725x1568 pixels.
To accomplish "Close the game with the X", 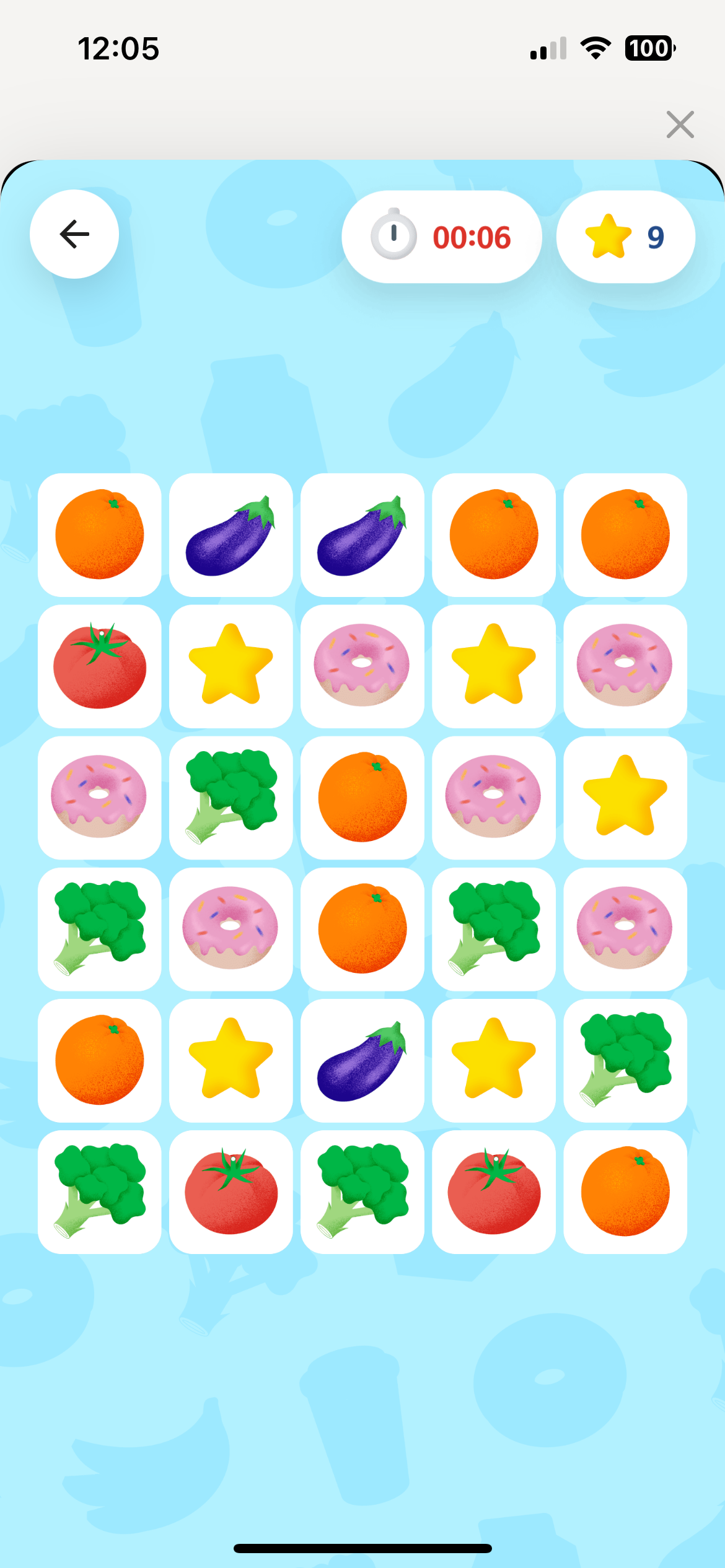I will pyautogui.click(x=680, y=124).
